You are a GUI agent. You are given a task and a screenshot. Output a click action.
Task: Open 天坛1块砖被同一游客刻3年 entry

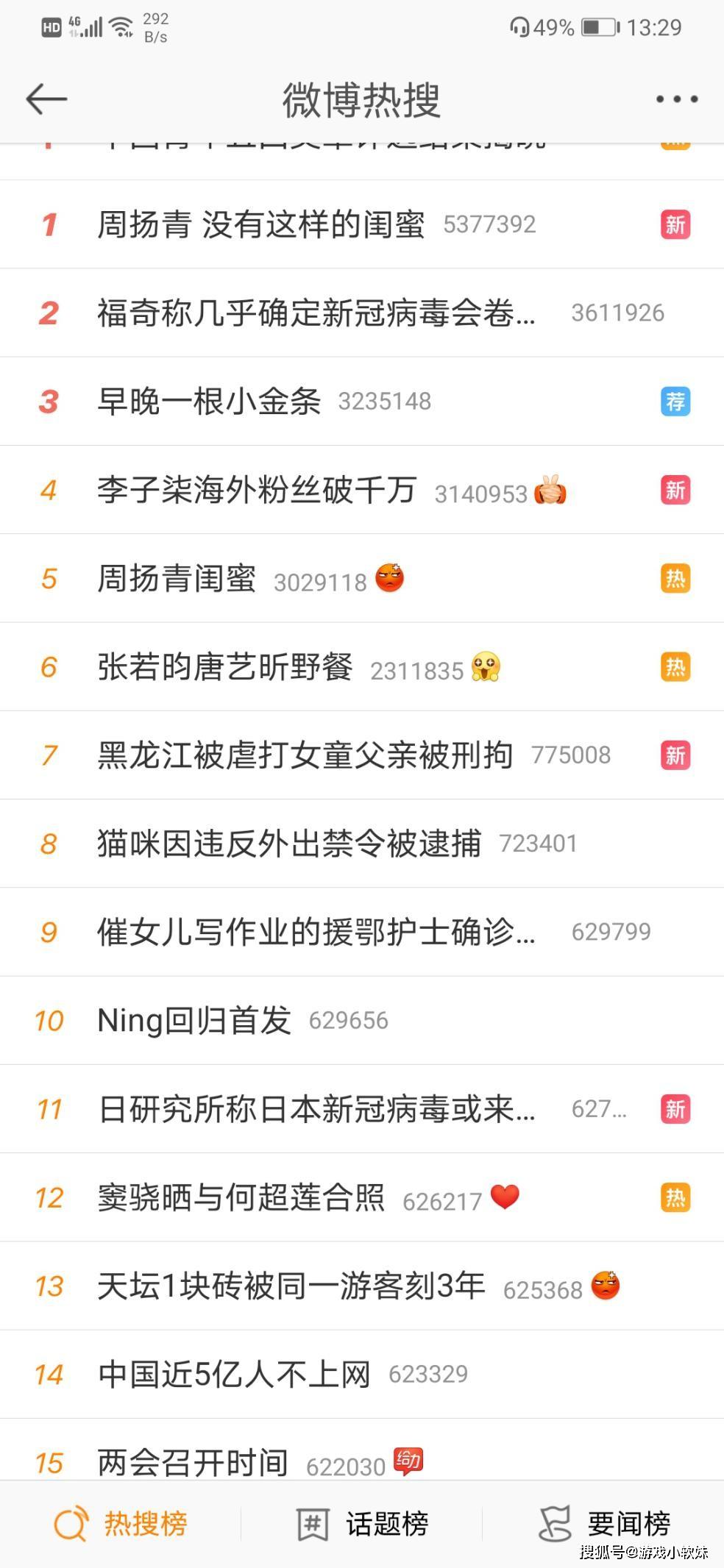[362, 1286]
